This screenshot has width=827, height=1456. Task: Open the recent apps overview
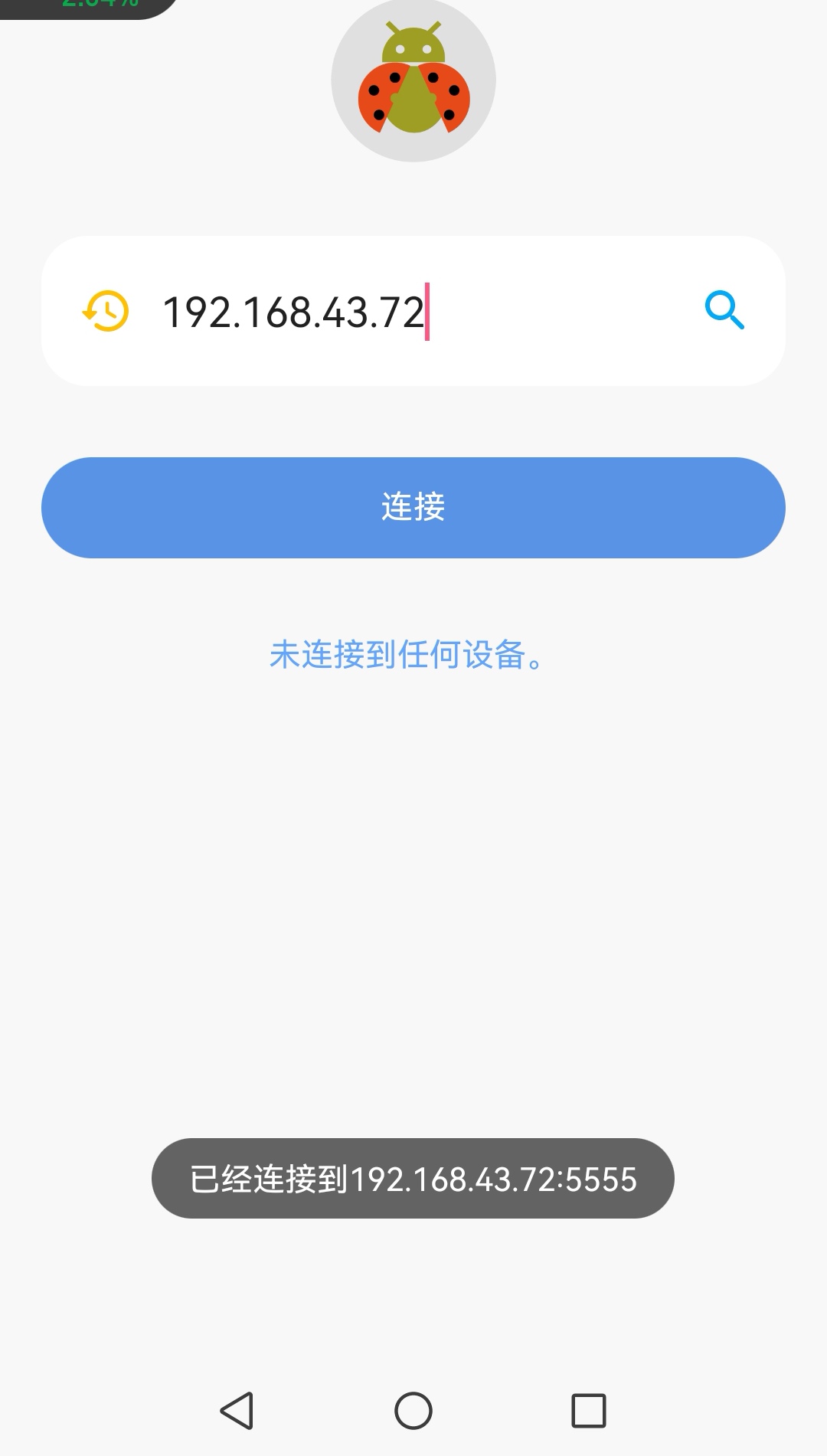click(588, 1410)
